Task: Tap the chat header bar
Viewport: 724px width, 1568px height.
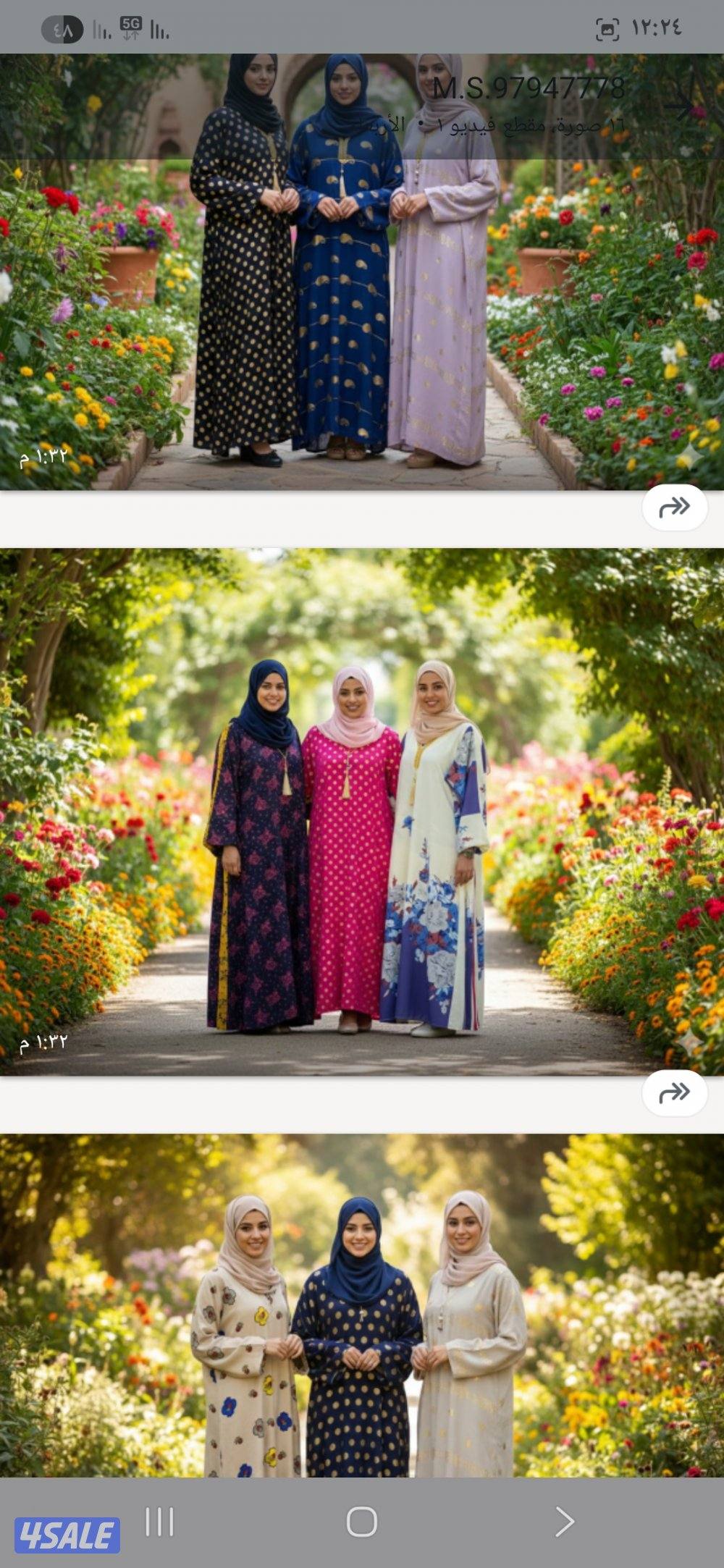Action: (362, 101)
